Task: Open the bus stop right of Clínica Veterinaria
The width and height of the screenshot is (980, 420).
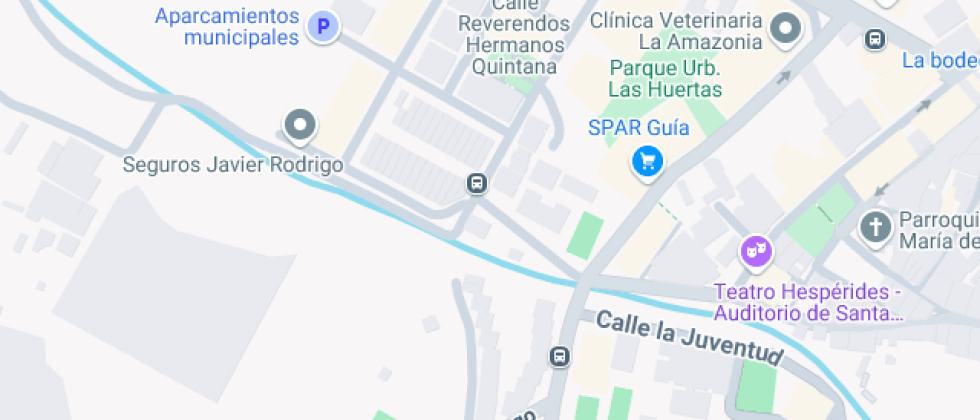Action: tap(875, 39)
